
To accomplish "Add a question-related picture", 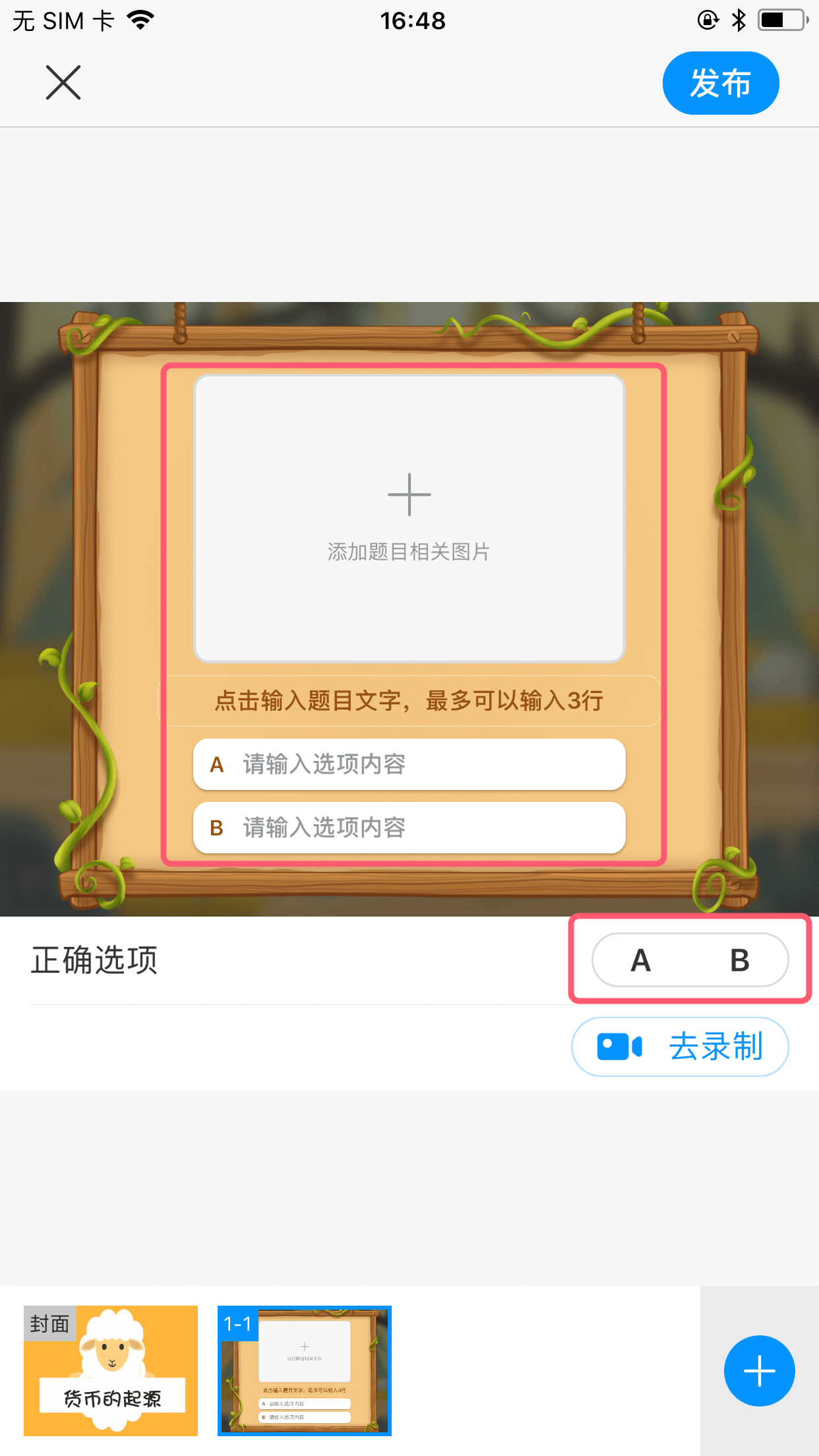I will (409, 518).
